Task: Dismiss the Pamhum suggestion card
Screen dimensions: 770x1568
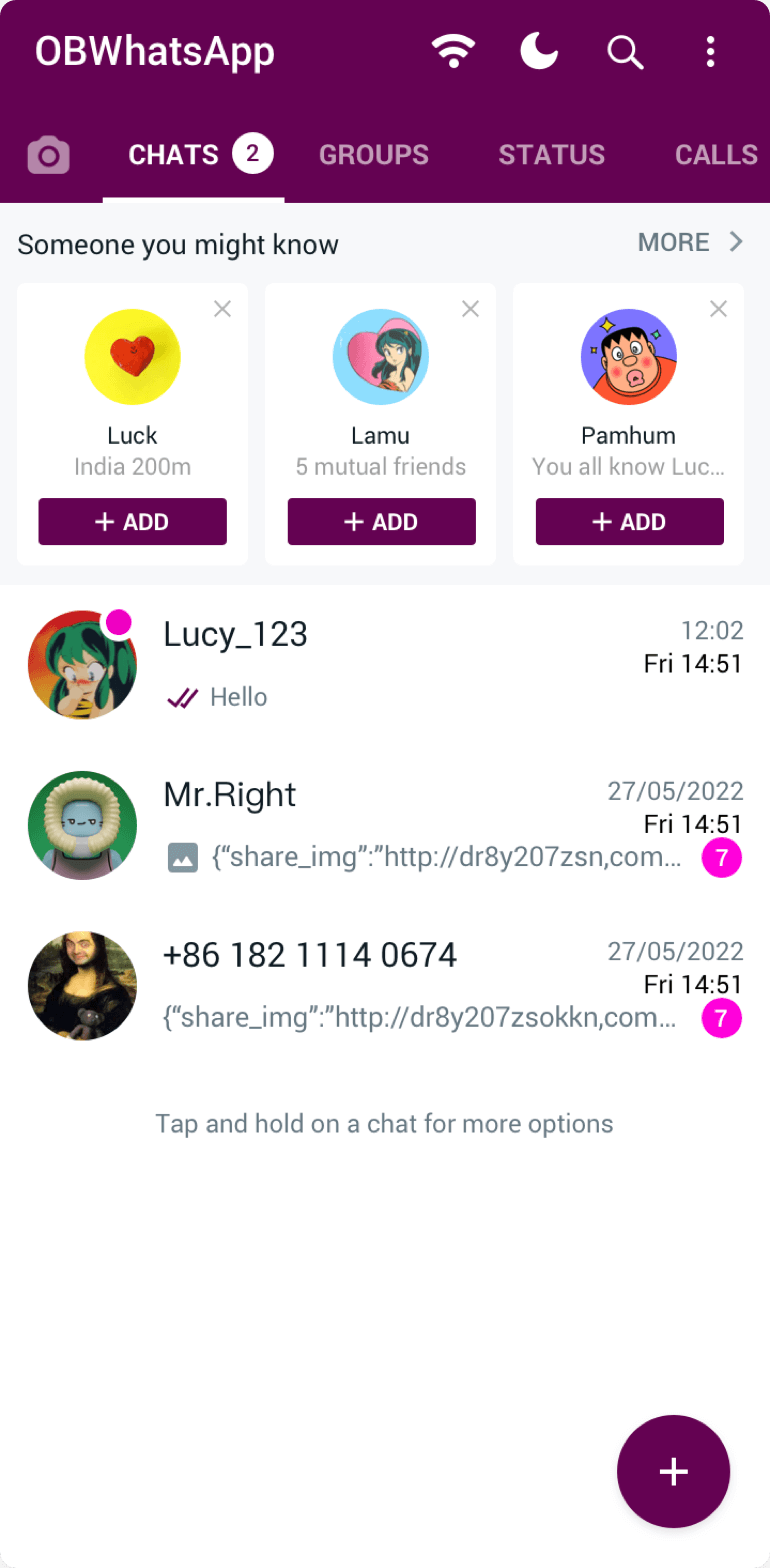Action: (718, 309)
